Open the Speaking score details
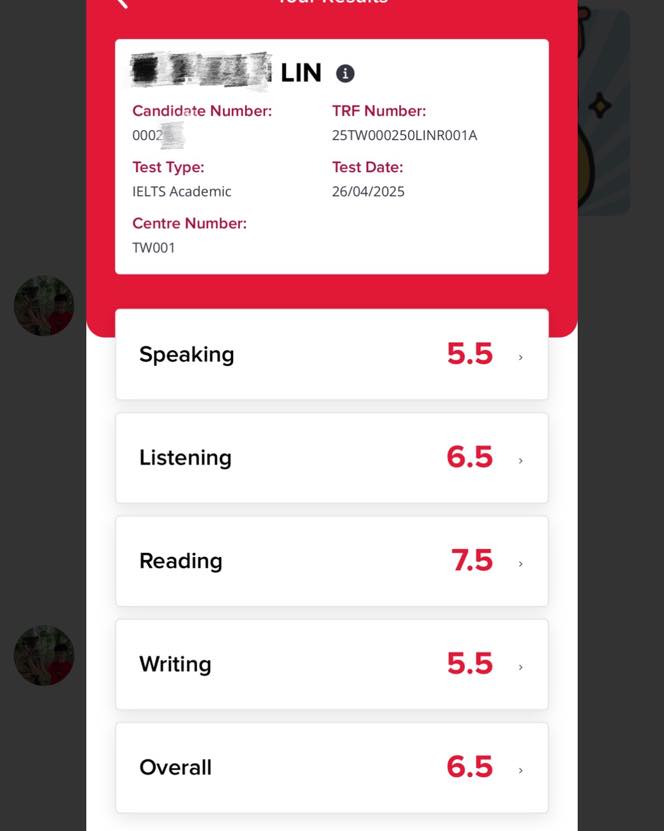This screenshot has width=664, height=831. coord(331,355)
